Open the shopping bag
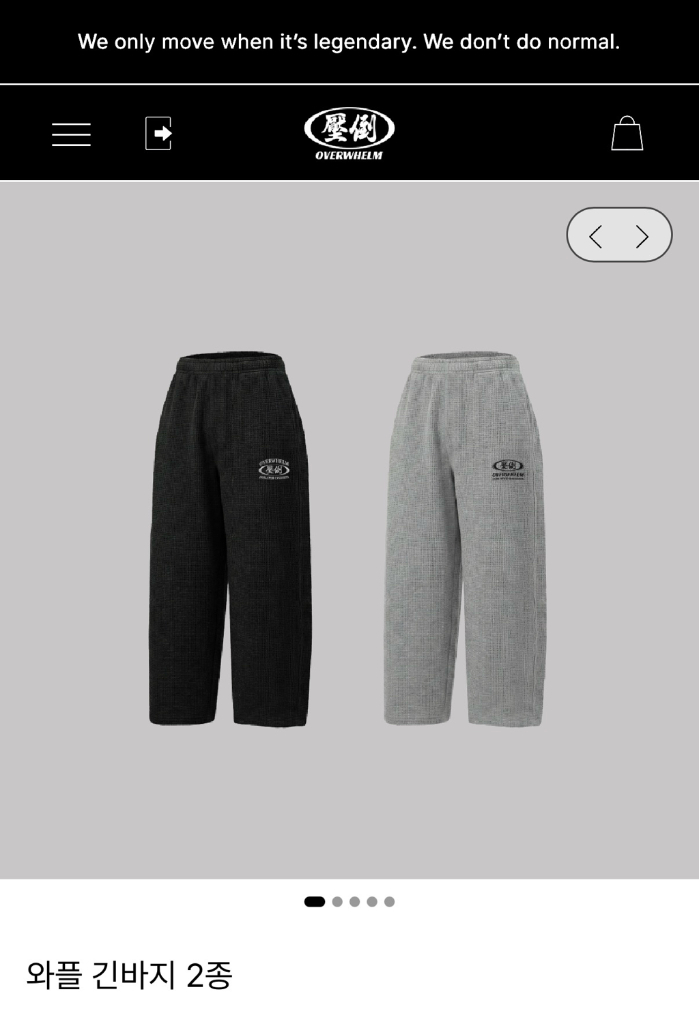Screen dimensions: 699x1024 click(x=627, y=133)
